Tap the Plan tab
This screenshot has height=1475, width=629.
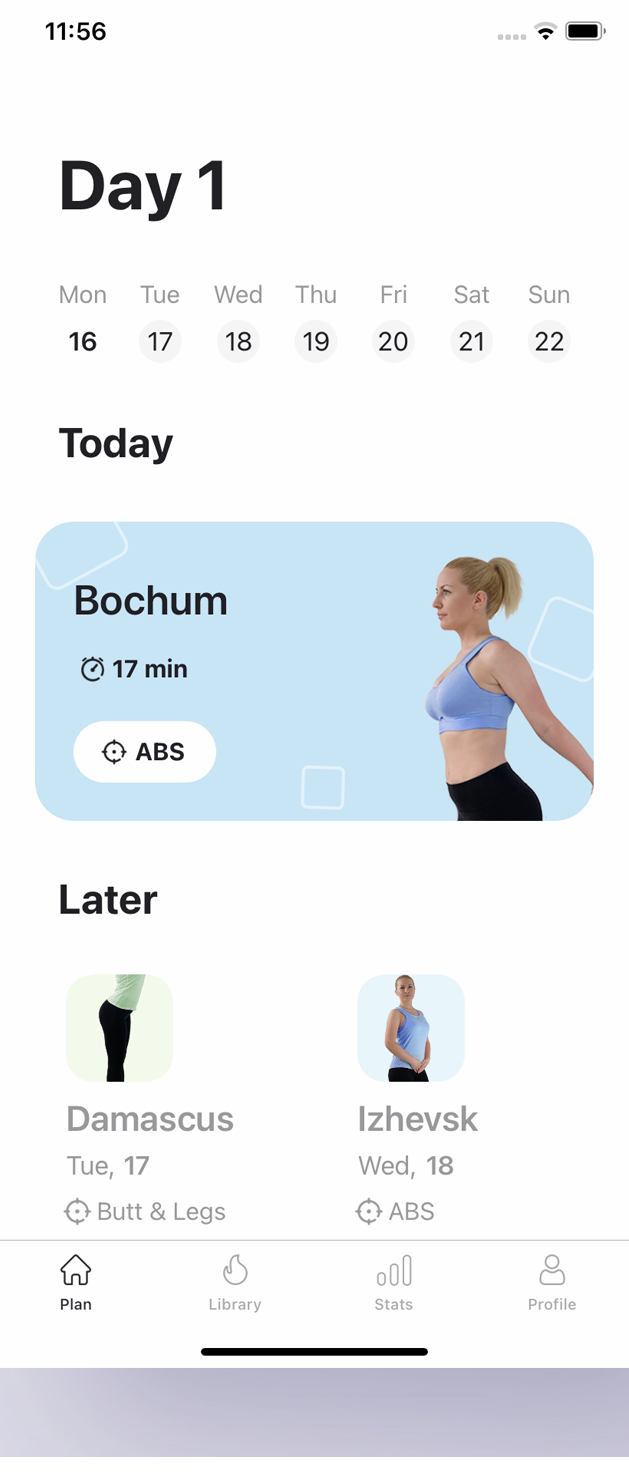76,1284
